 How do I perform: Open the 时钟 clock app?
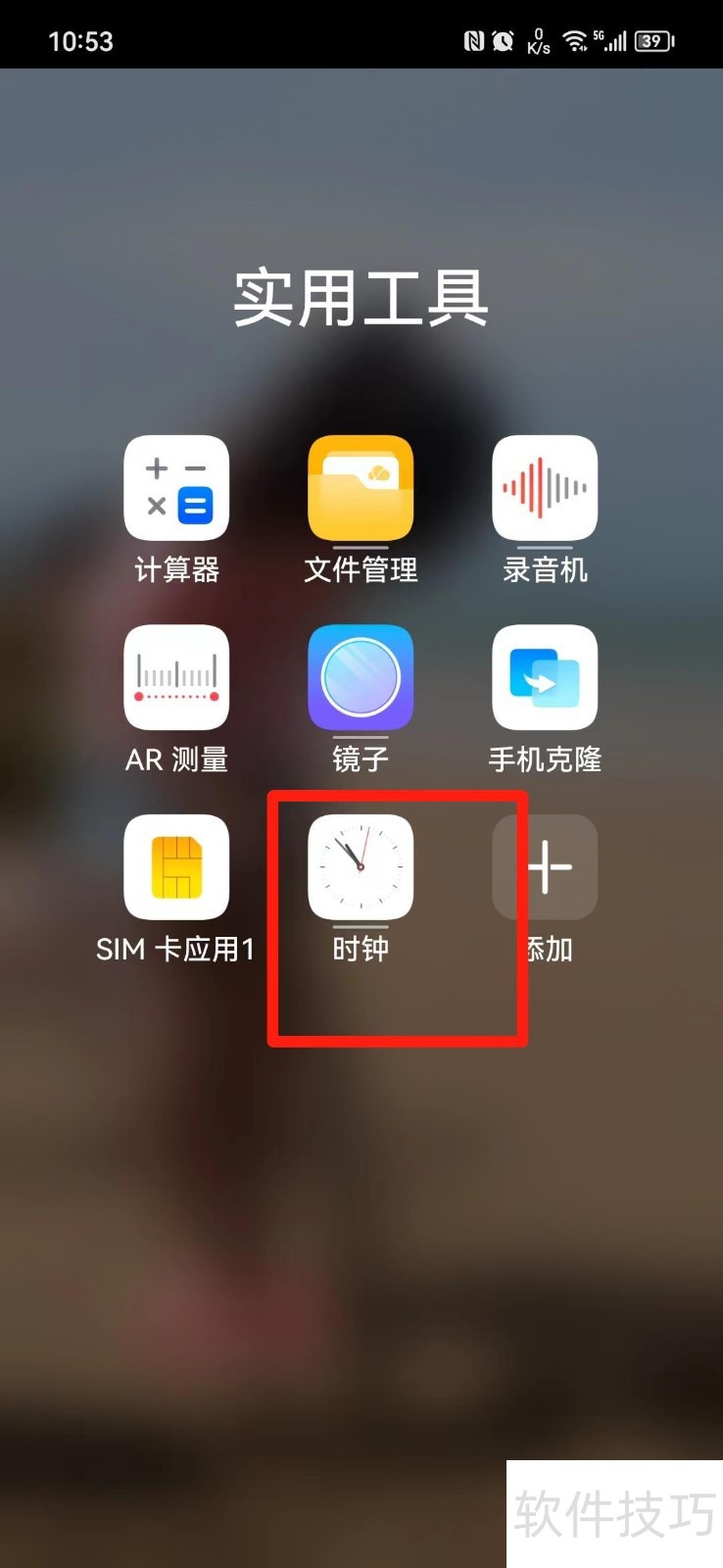coord(361,867)
